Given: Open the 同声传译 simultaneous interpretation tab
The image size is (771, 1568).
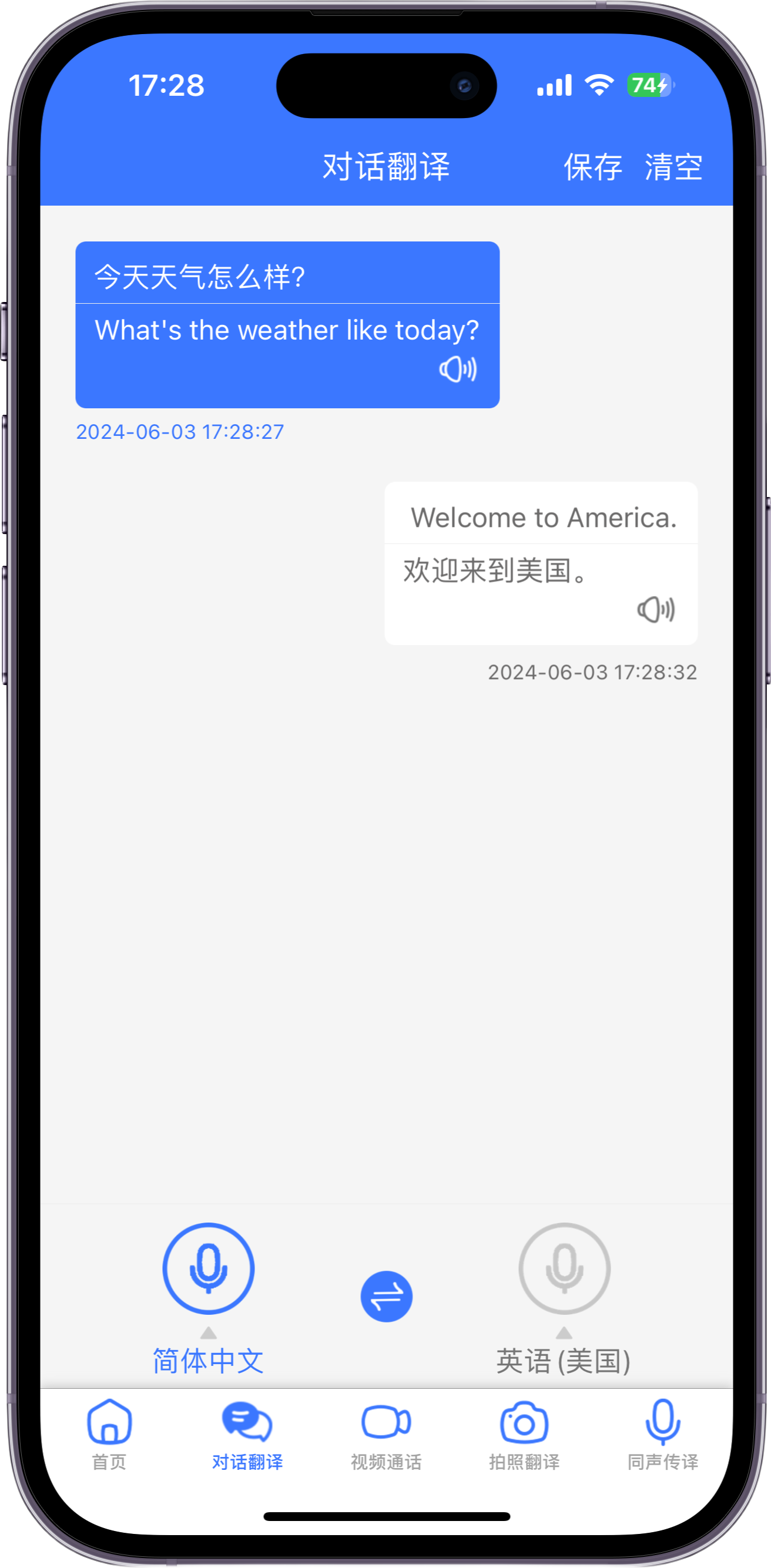Looking at the screenshot, I should point(663,1435).
